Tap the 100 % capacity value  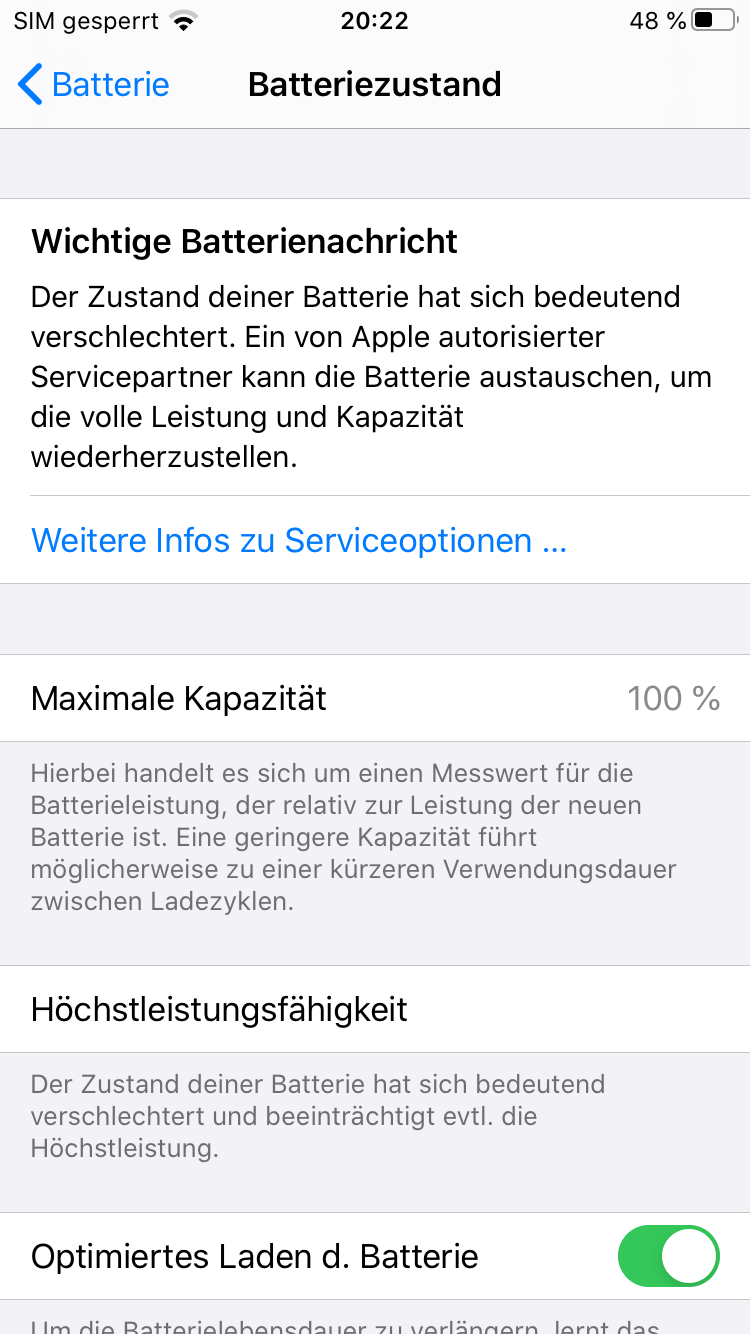pos(673,698)
